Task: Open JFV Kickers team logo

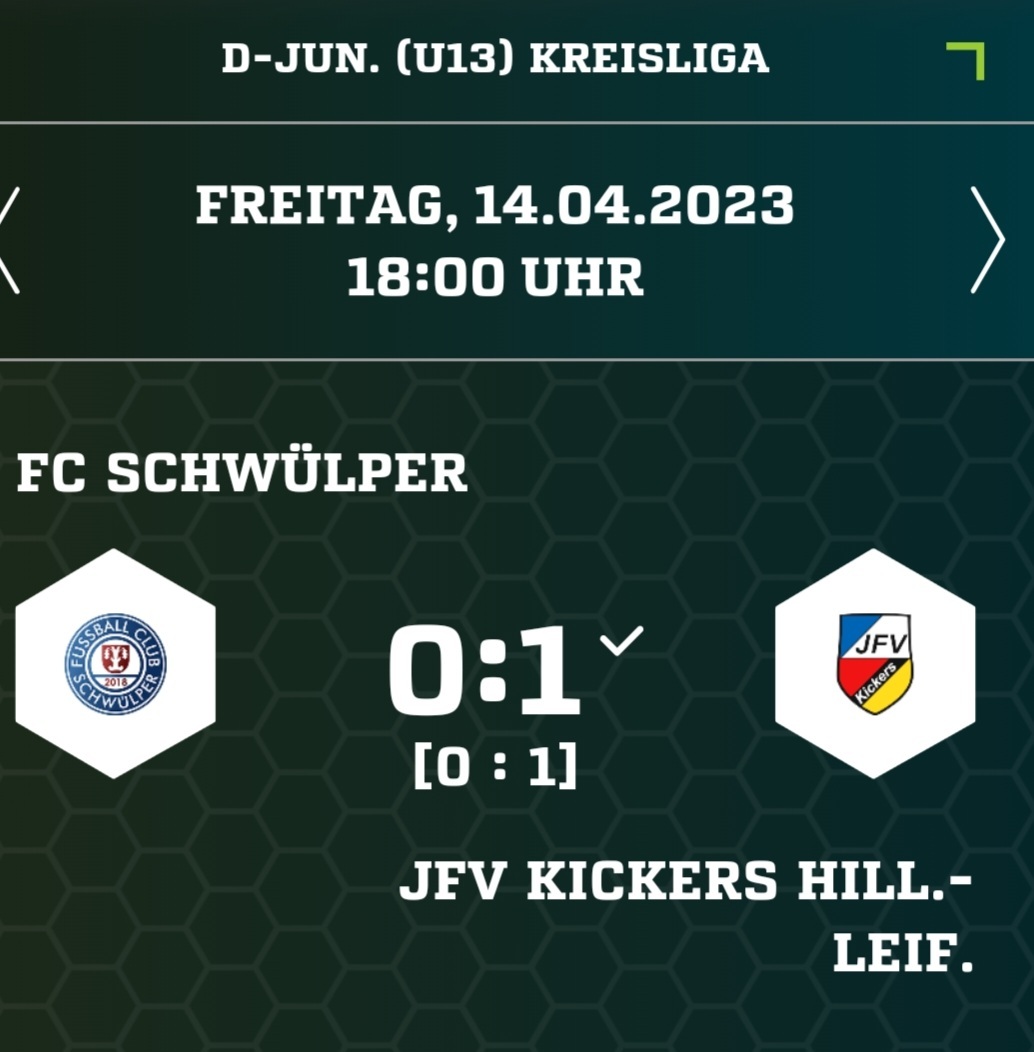Action: [x=874, y=664]
